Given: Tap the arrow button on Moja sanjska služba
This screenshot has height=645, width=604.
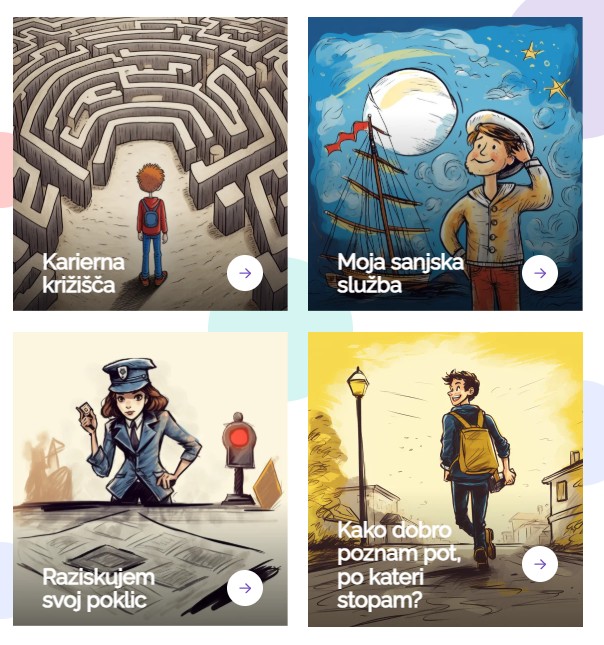Looking at the screenshot, I should coord(540,273).
